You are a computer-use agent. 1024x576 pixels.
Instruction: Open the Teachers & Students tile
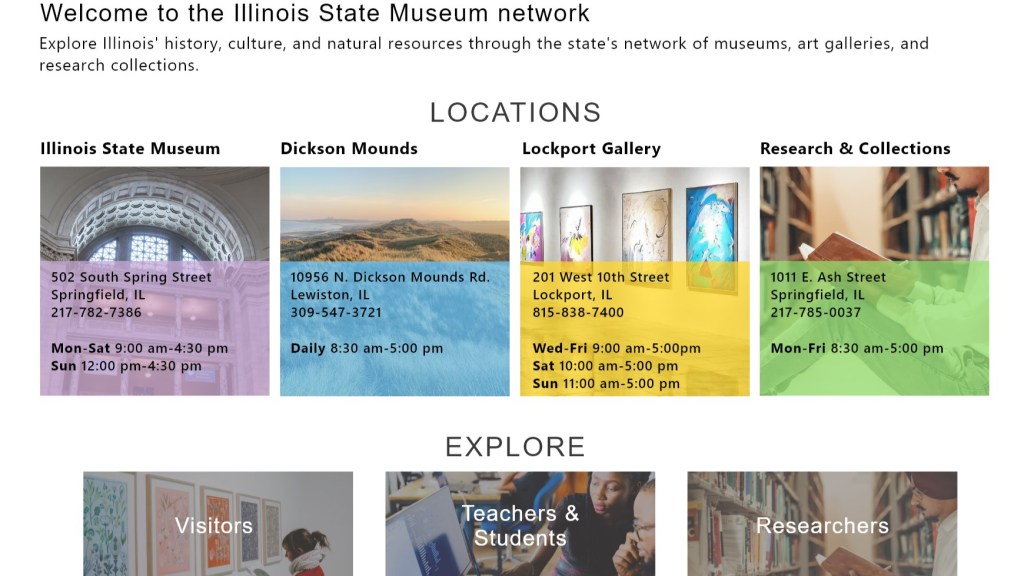tap(520, 524)
